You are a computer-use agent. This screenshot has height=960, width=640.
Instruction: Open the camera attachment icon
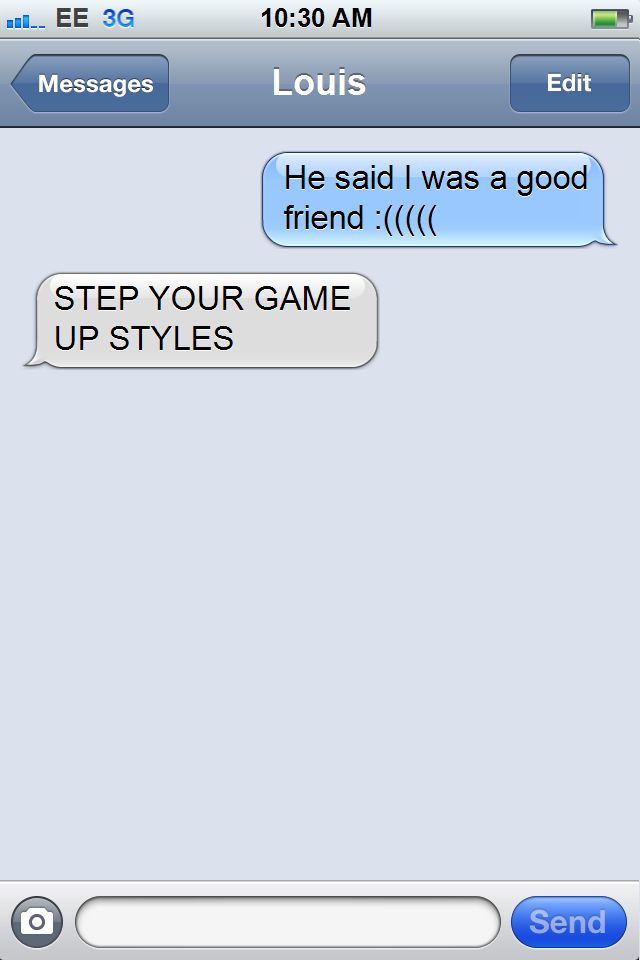tap(37, 921)
